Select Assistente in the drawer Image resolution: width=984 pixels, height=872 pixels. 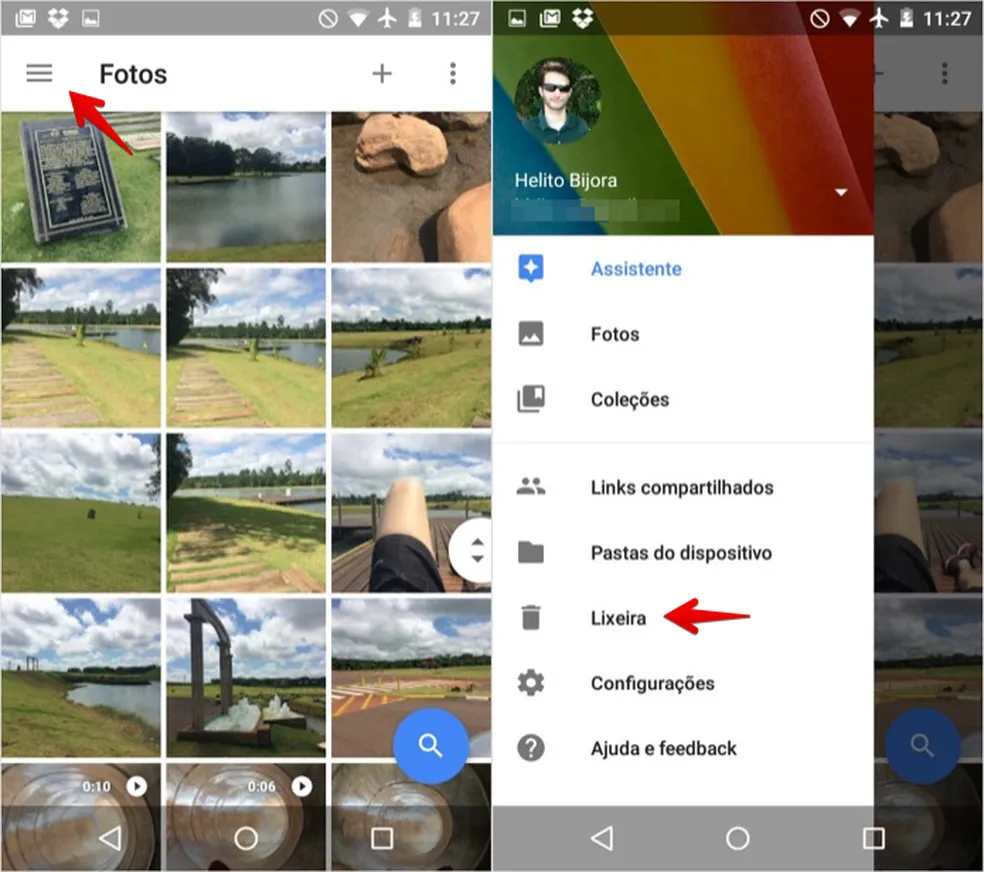tap(636, 269)
